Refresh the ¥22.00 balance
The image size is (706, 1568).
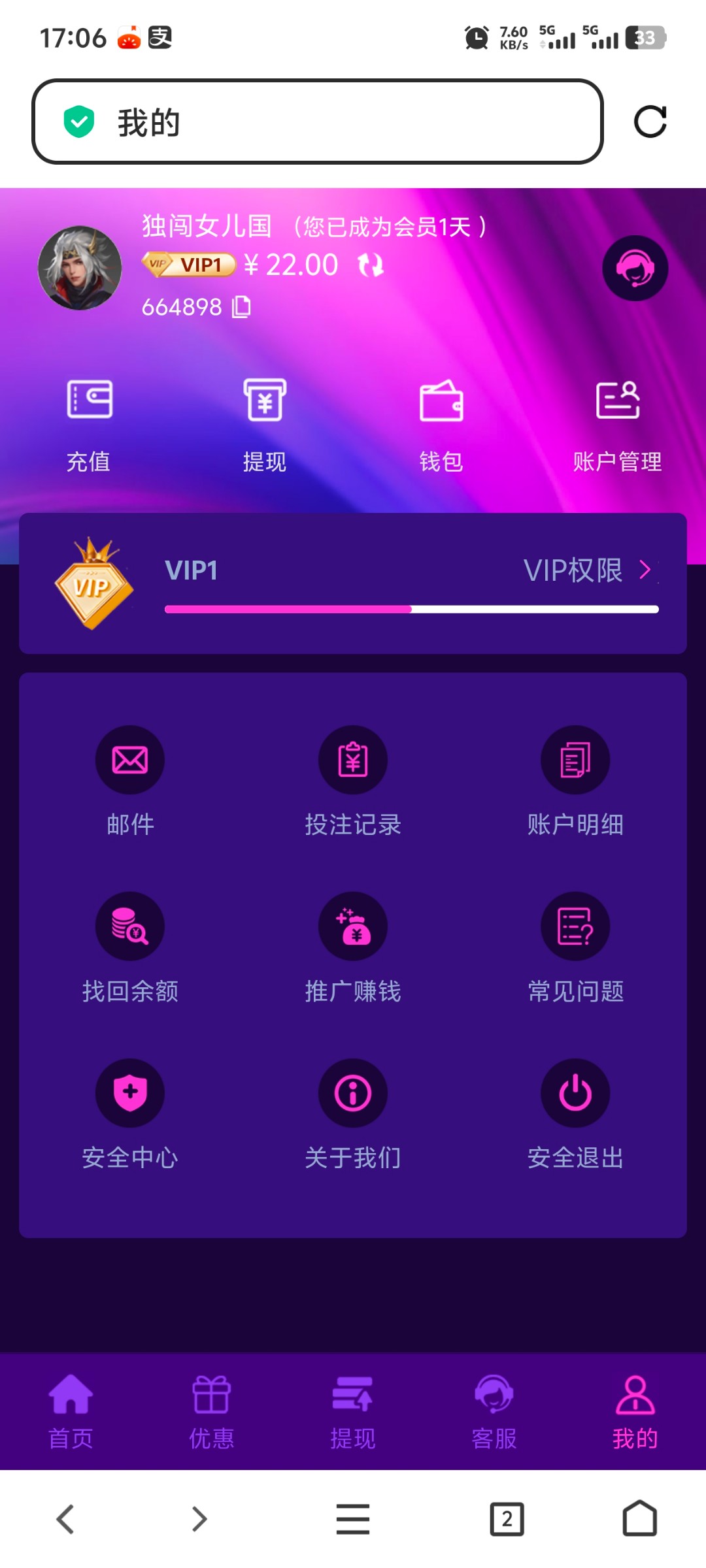click(x=371, y=265)
